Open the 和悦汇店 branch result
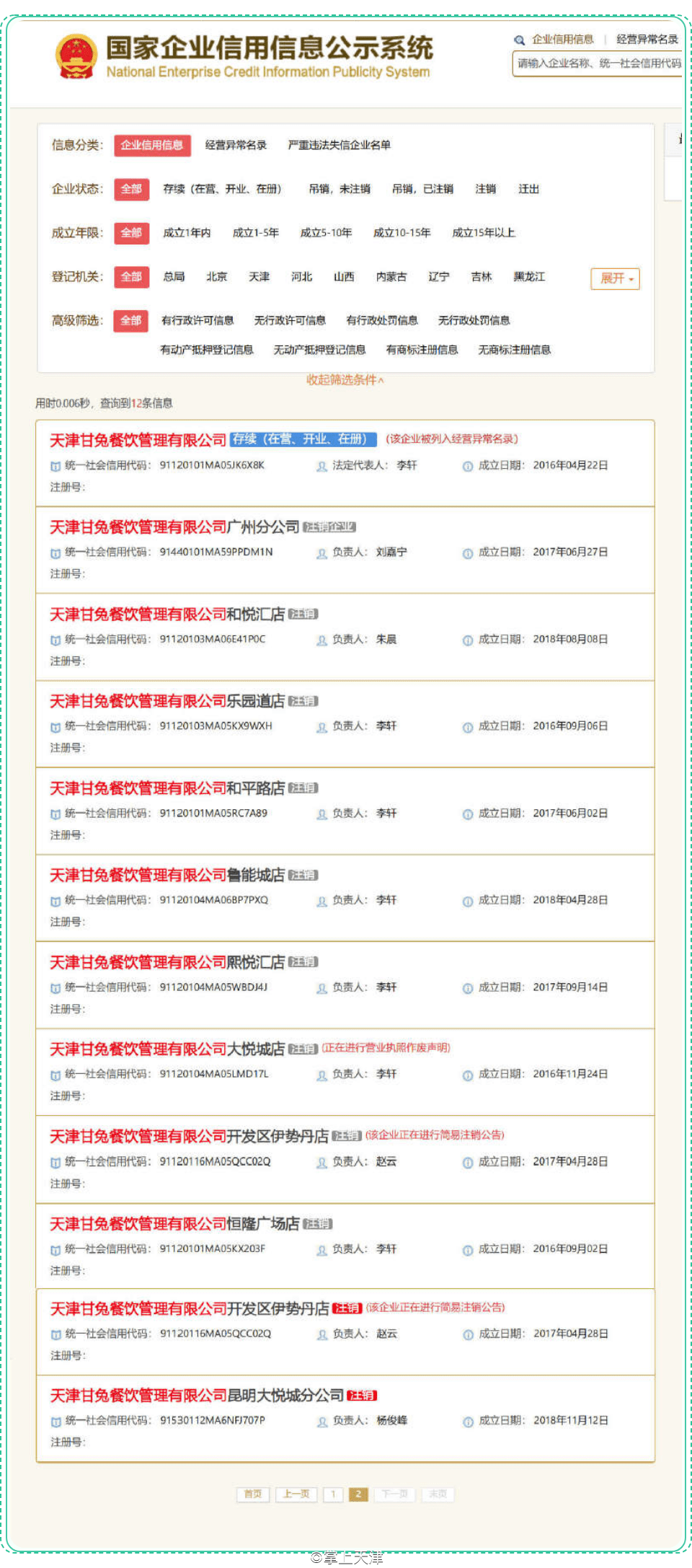The width and height of the screenshot is (692, 1568). (x=167, y=615)
